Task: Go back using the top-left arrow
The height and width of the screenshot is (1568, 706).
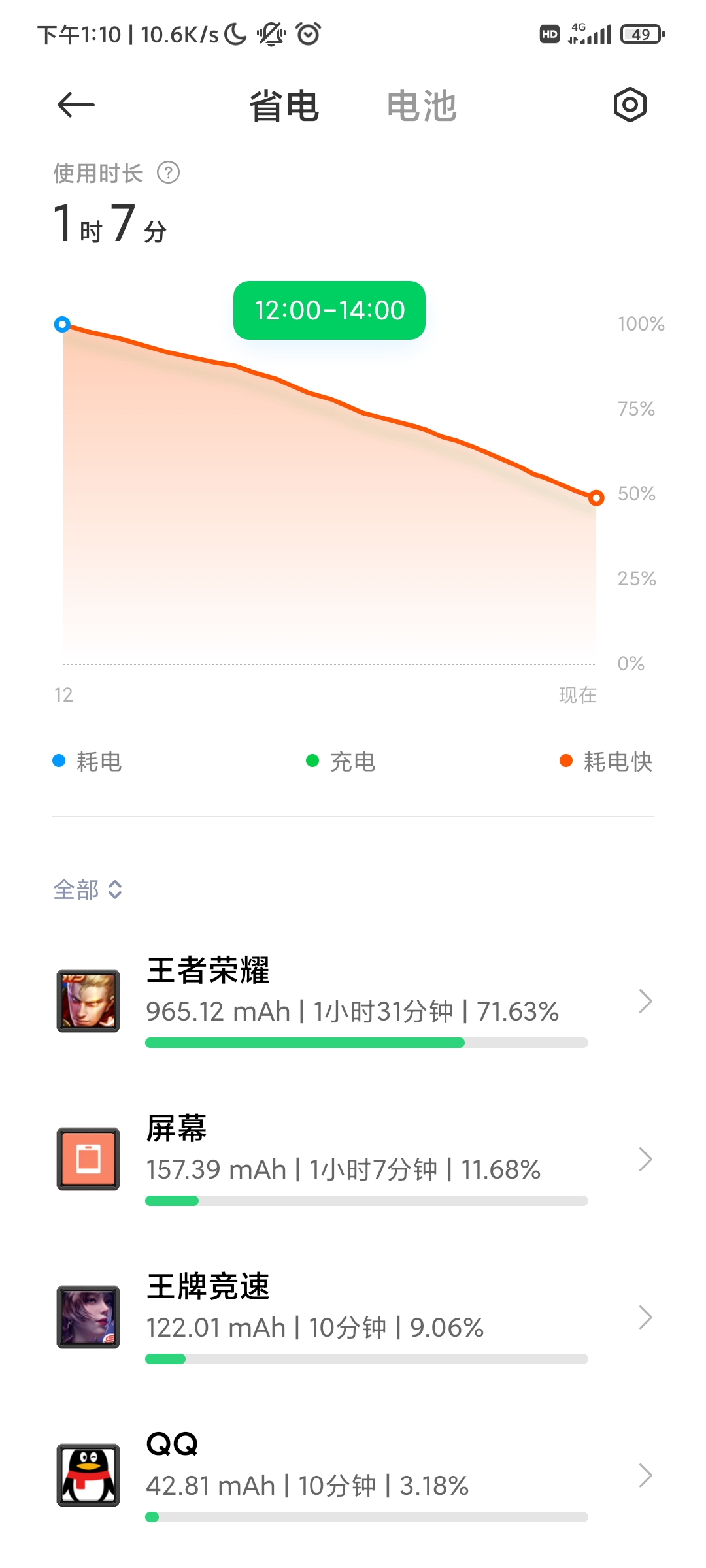Action: click(76, 105)
